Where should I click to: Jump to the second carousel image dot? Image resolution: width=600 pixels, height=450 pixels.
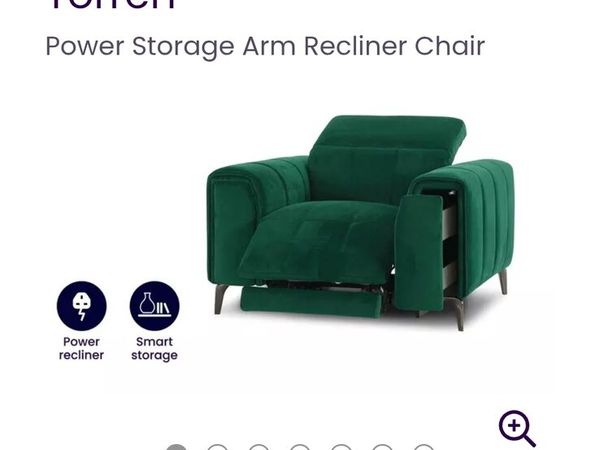tap(217, 447)
